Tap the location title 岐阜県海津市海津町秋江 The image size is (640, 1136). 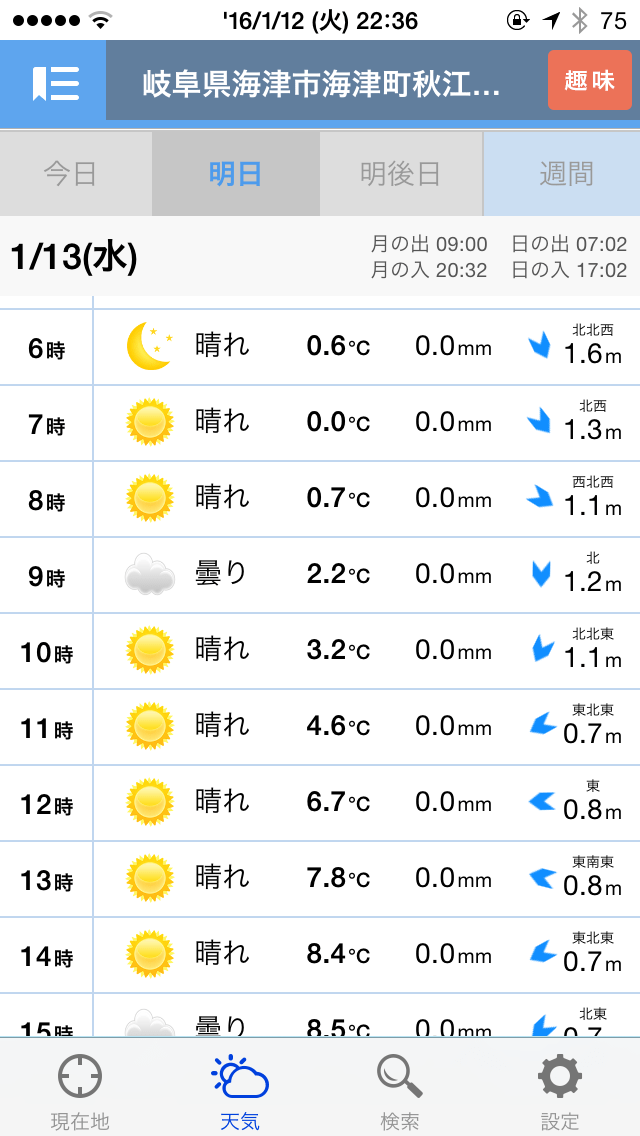coord(322,82)
